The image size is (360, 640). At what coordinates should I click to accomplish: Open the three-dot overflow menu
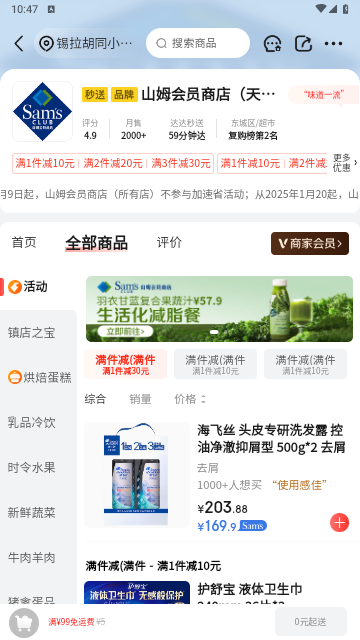(333, 43)
